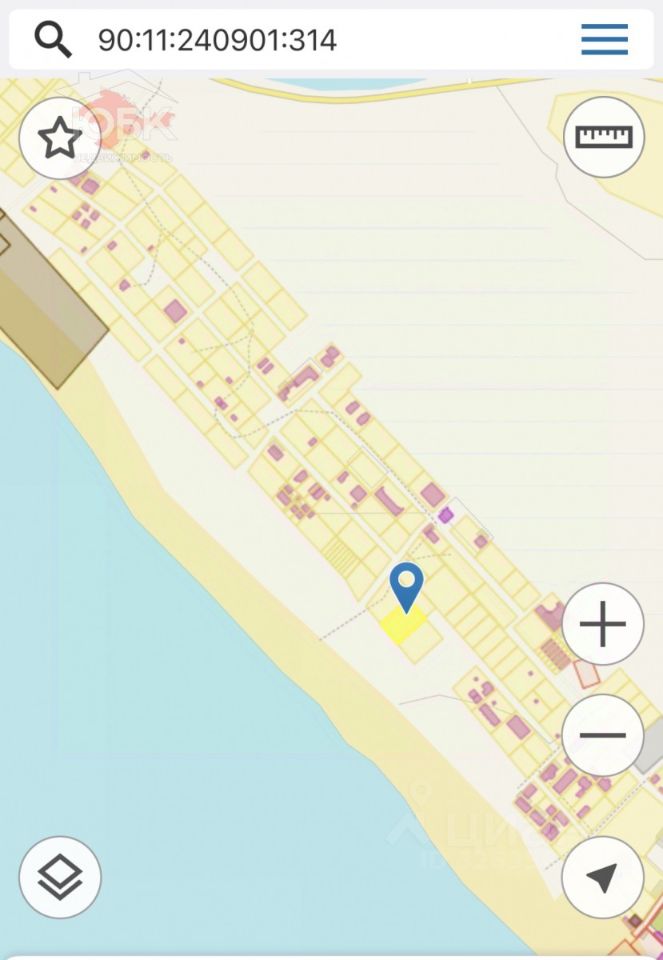Viewport: 663px width, 960px height.
Task: Center map on my current location
Action: (602, 878)
